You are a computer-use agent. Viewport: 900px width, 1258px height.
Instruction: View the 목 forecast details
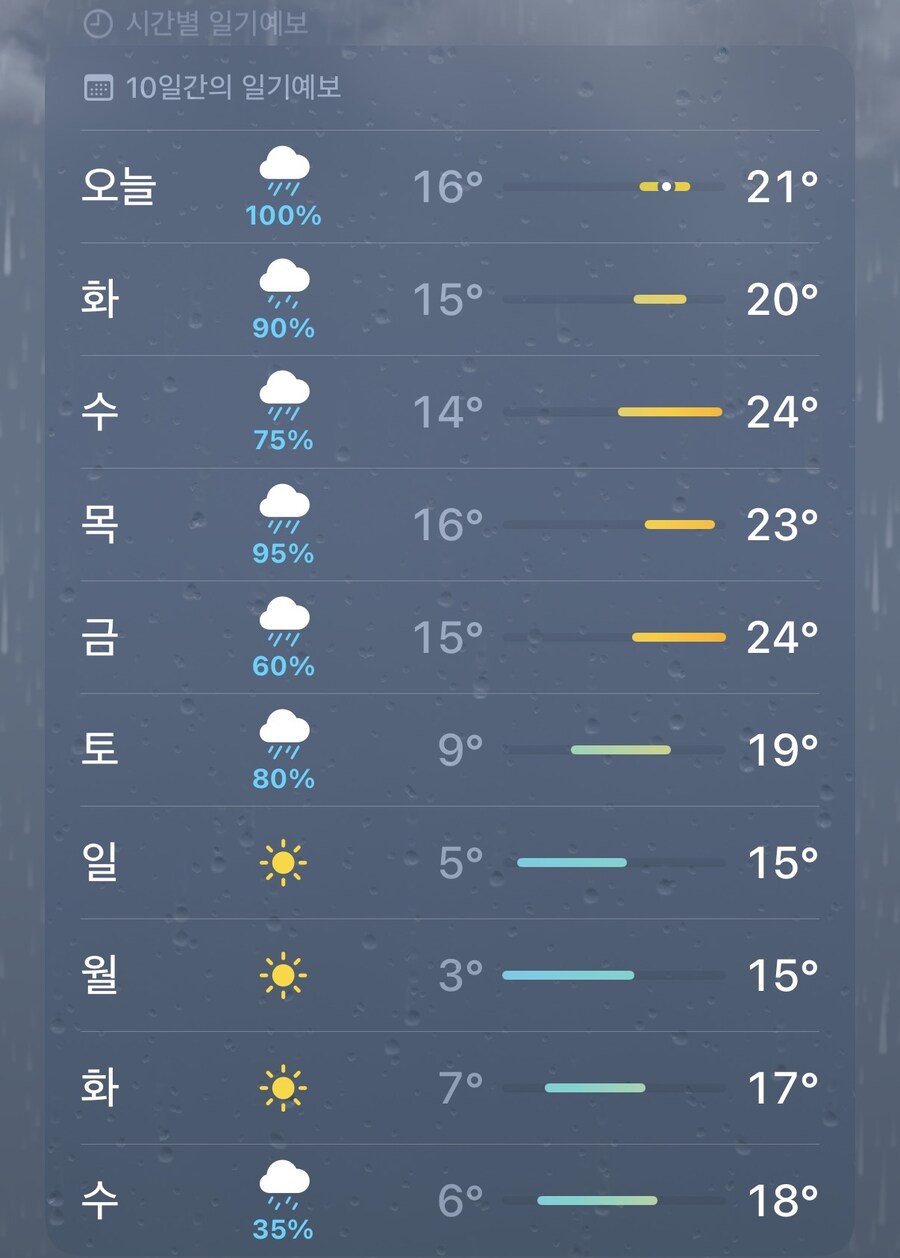tap(450, 524)
